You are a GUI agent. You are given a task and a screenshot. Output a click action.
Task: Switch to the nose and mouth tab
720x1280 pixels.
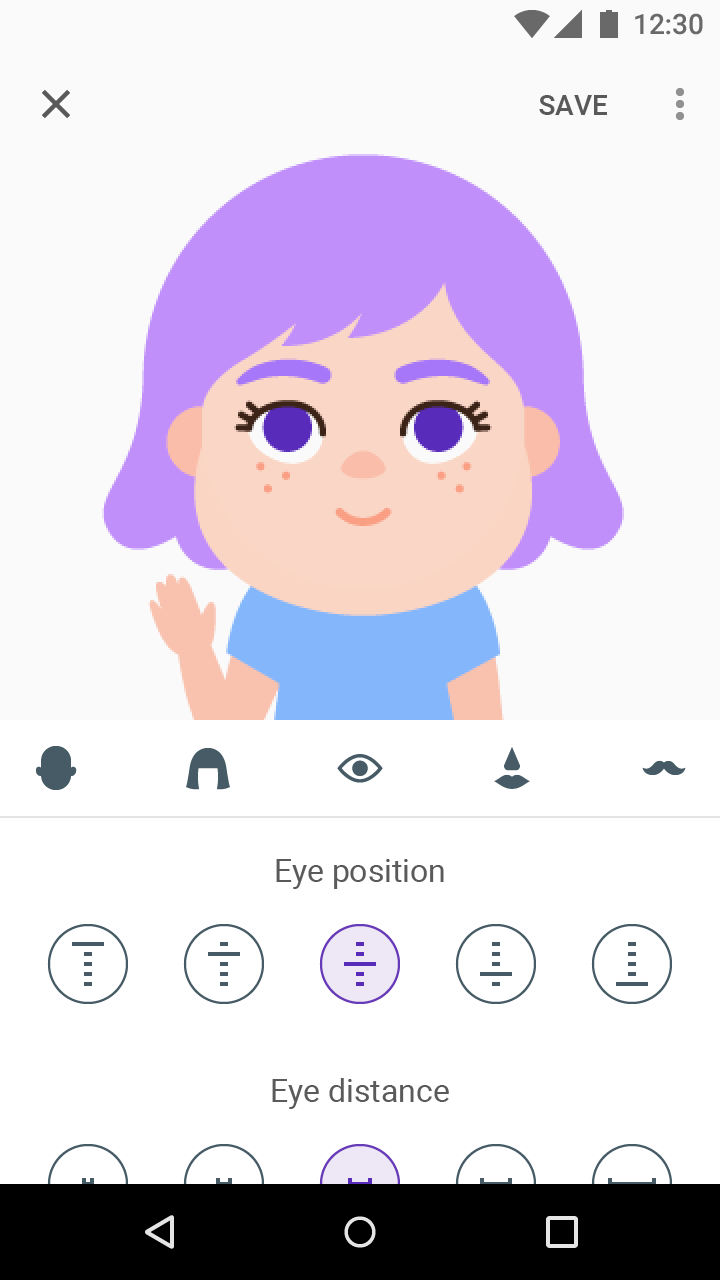[512, 768]
